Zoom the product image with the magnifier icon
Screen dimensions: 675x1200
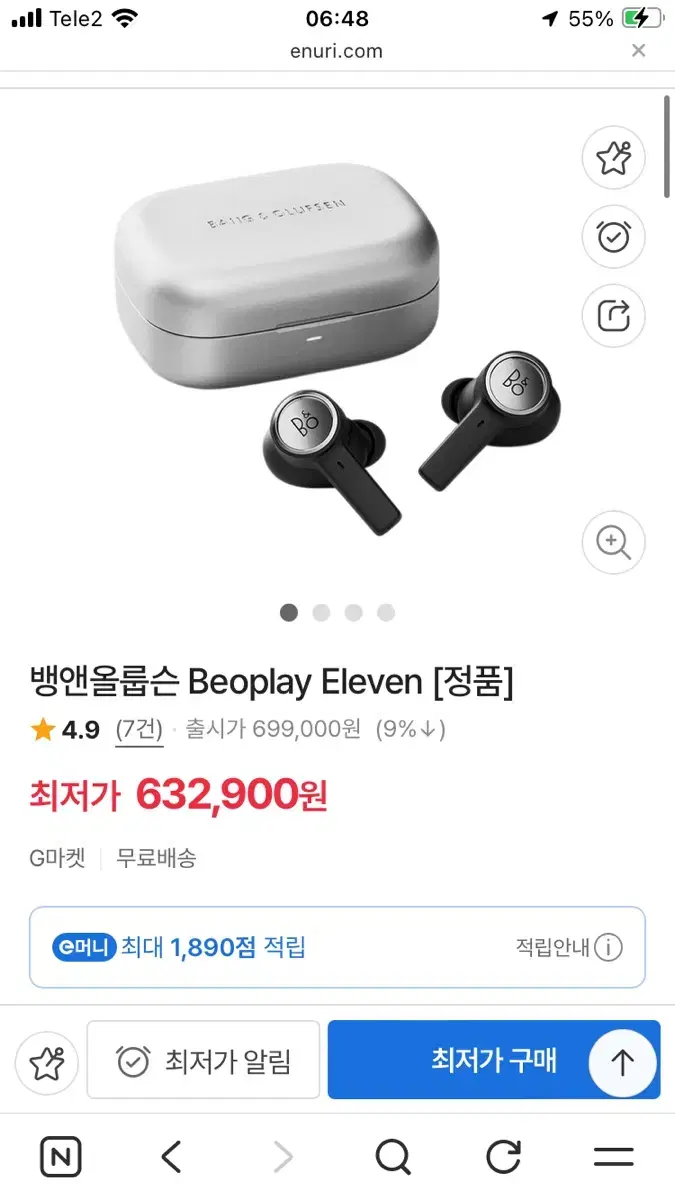pos(613,542)
